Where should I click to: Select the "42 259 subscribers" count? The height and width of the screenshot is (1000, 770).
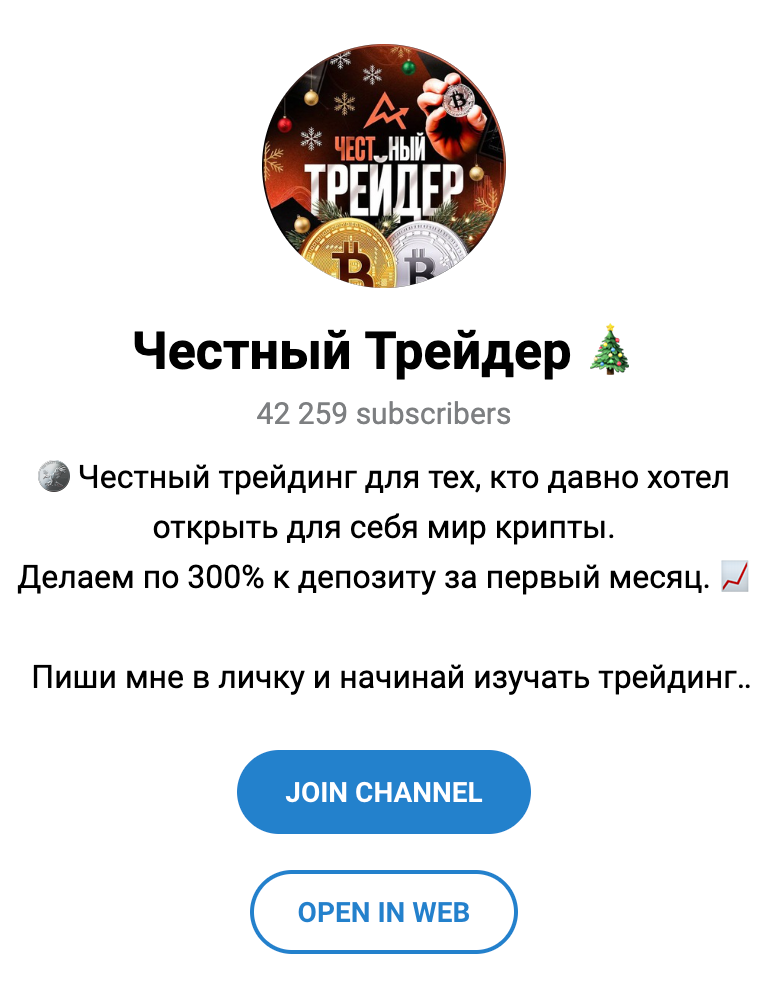[x=384, y=412]
